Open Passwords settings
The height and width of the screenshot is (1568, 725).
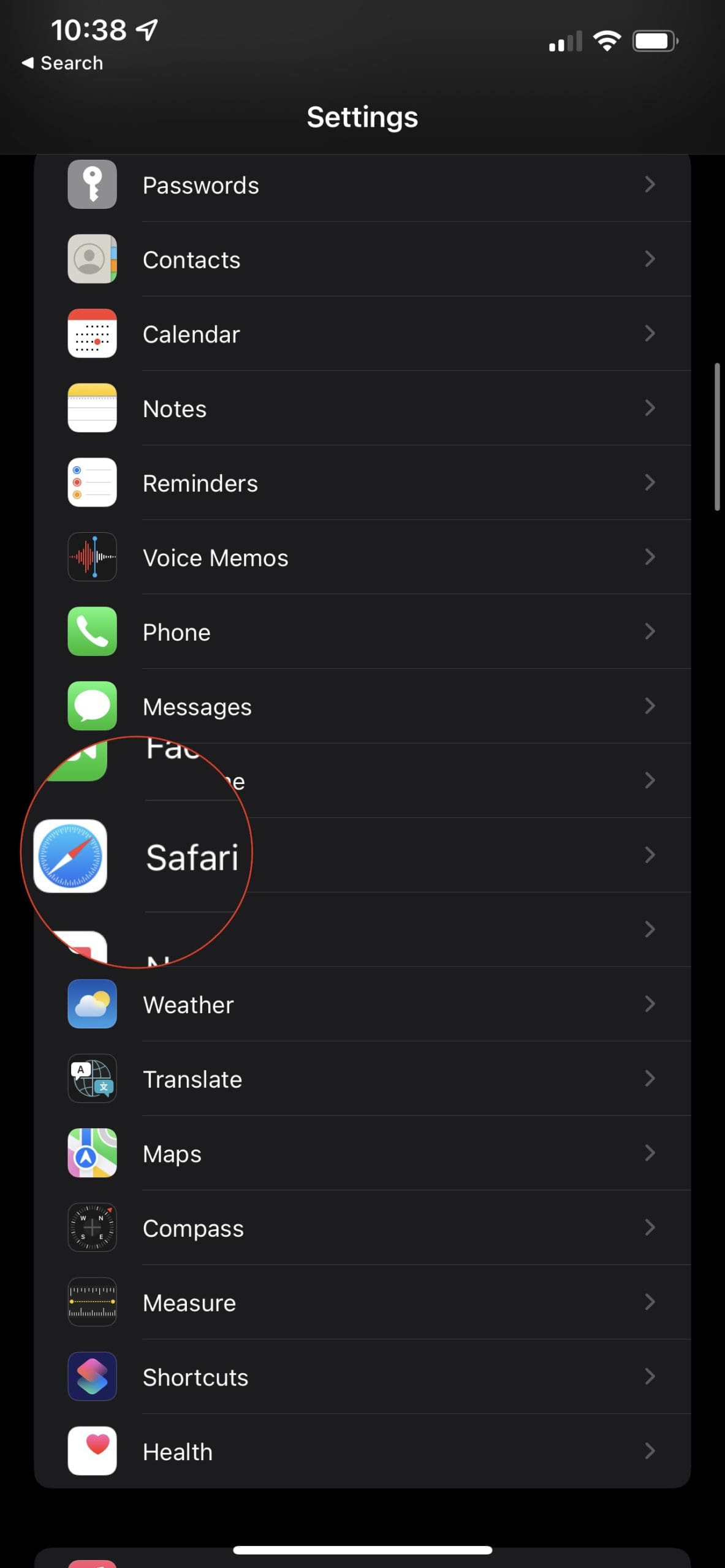click(x=362, y=185)
